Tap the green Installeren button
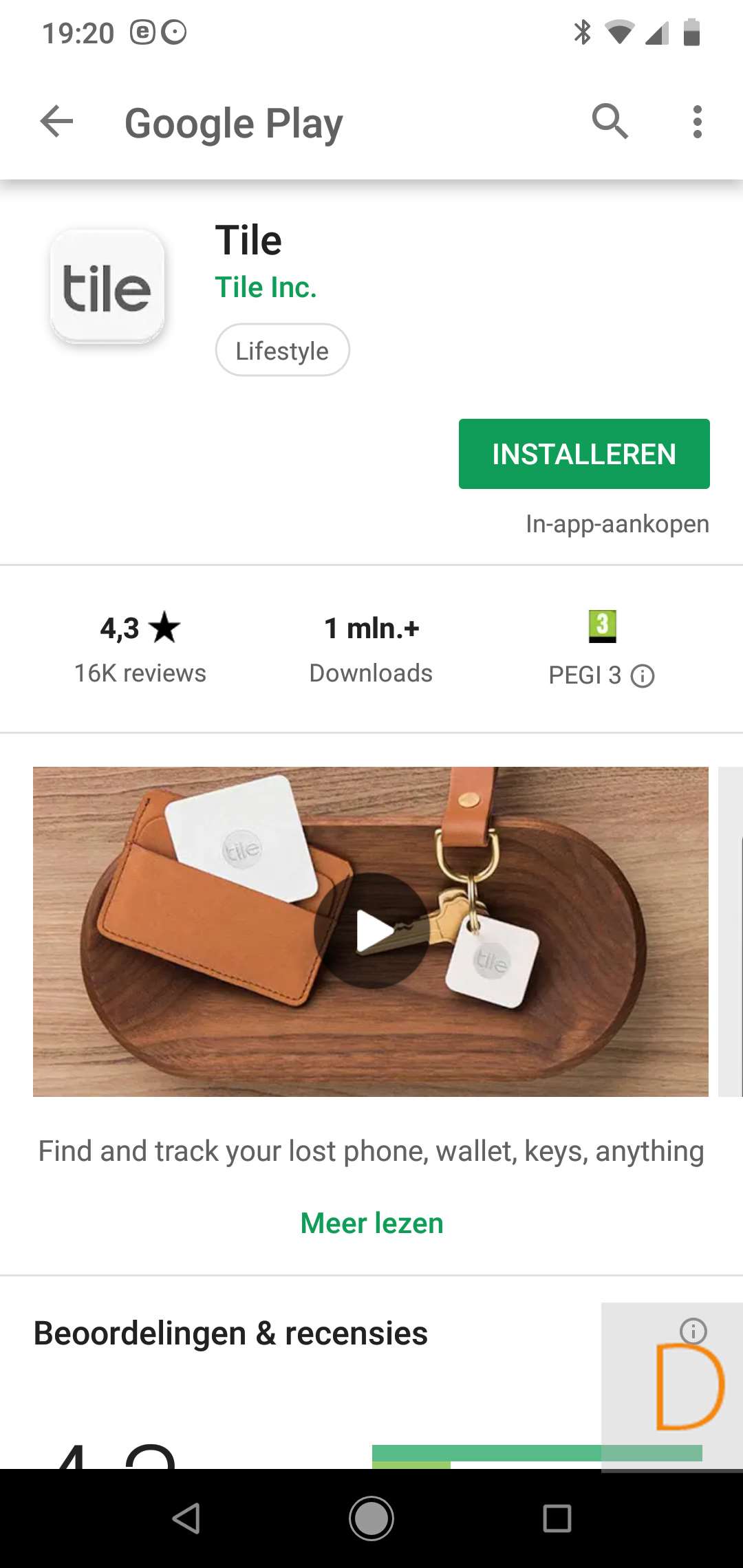This screenshot has width=743, height=1568. tap(584, 454)
